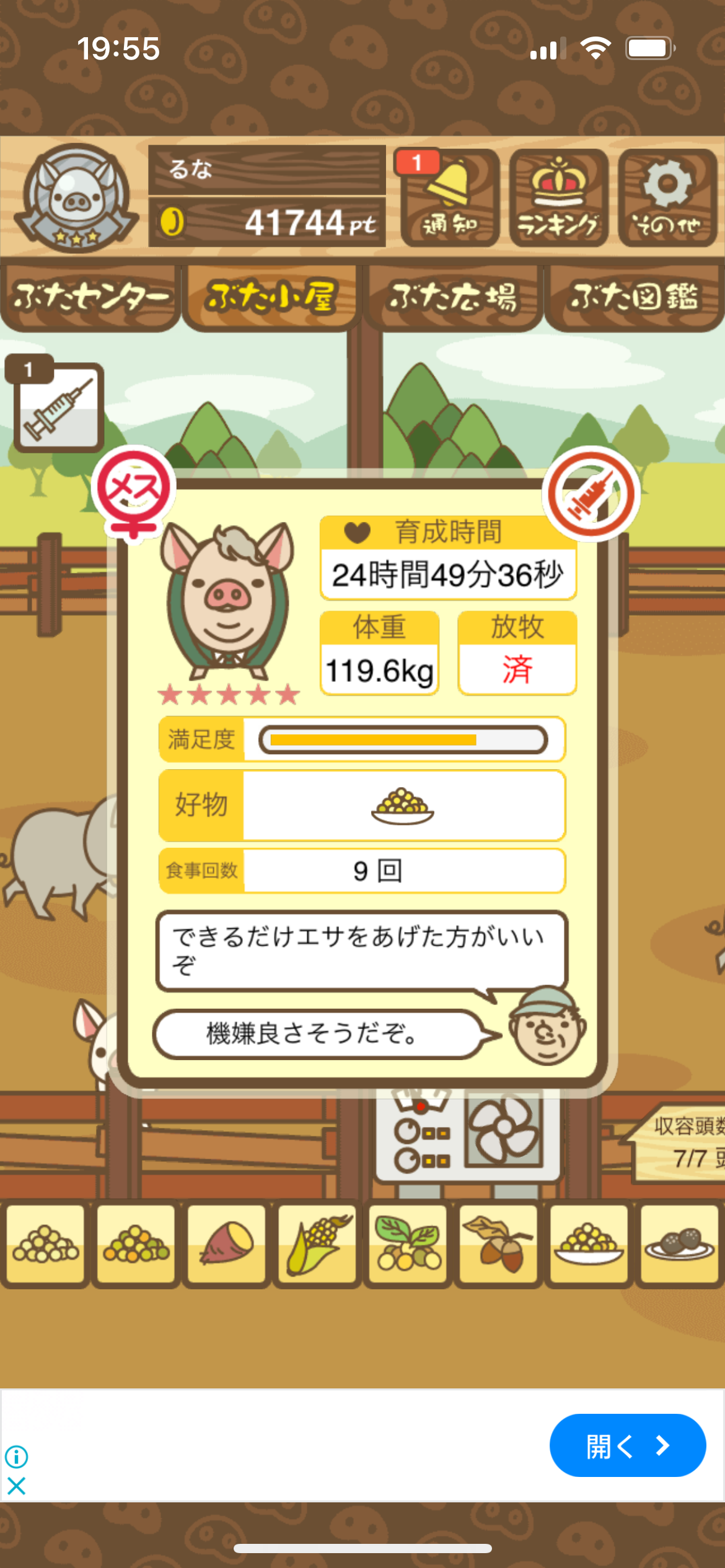Feed the corn
This screenshot has height=1568, width=725.
(x=317, y=1244)
